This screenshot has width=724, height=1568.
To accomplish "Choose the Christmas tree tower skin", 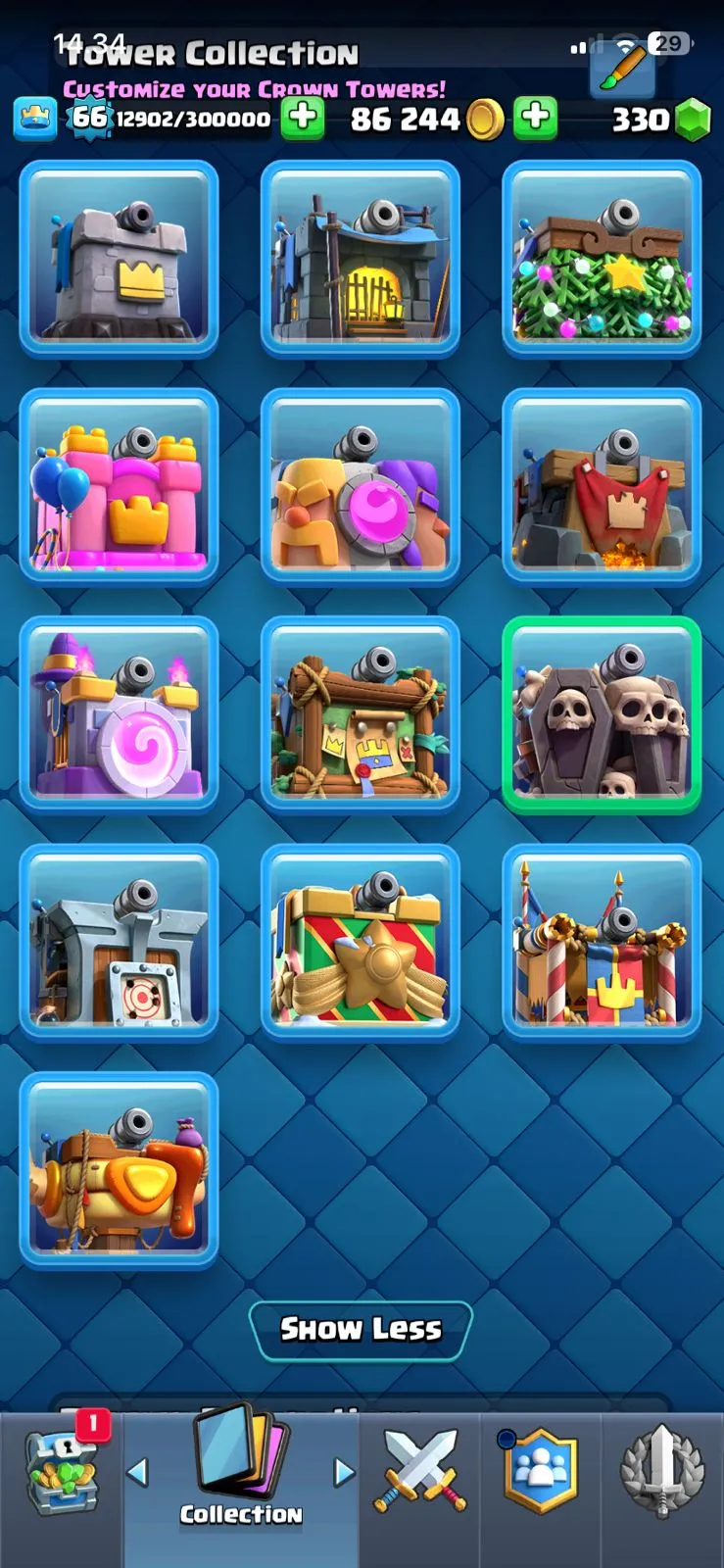I will [602, 258].
